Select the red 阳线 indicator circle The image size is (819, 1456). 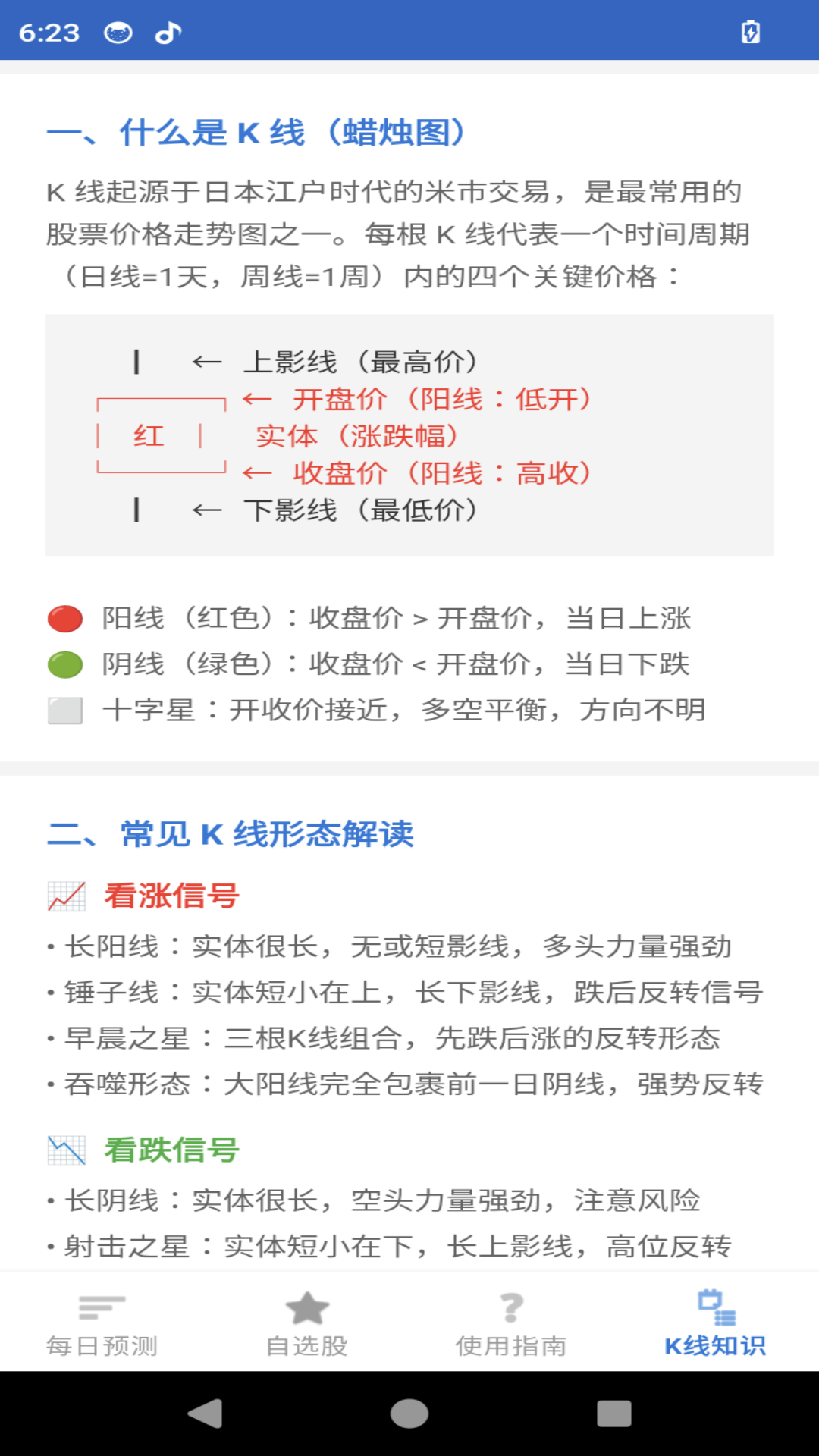click(64, 619)
